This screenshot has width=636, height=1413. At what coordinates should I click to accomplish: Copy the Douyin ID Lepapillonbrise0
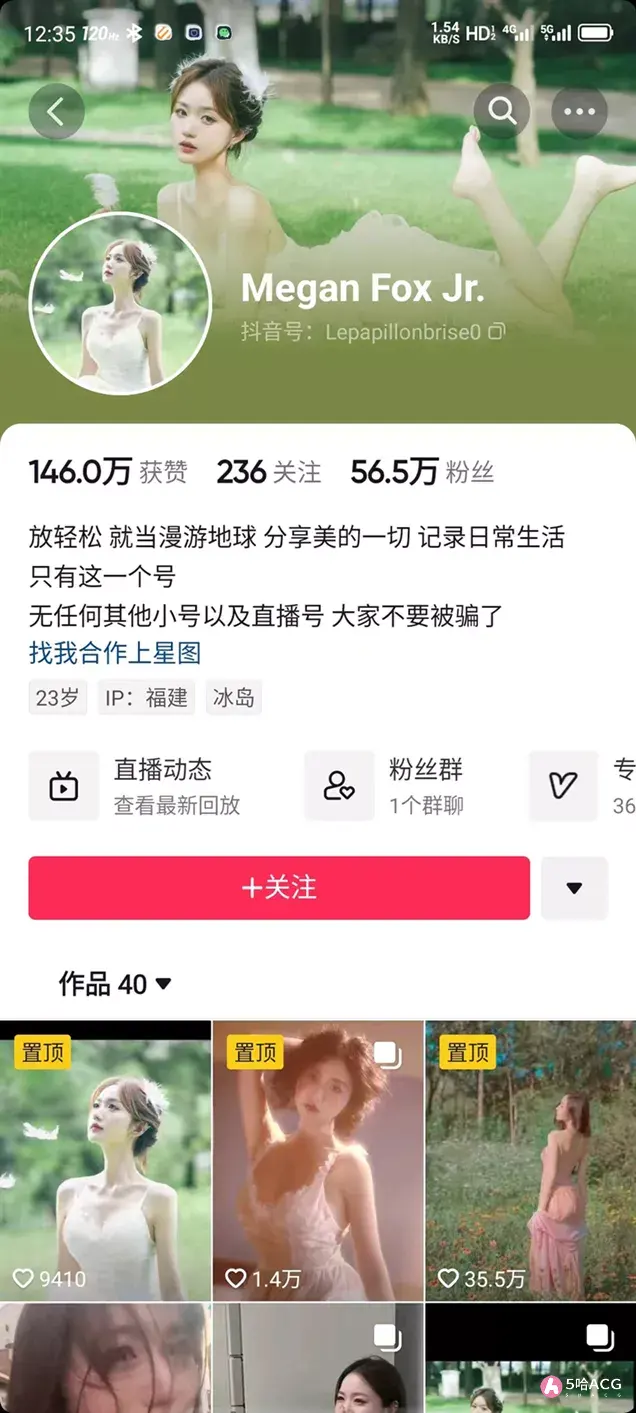[497, 332]
